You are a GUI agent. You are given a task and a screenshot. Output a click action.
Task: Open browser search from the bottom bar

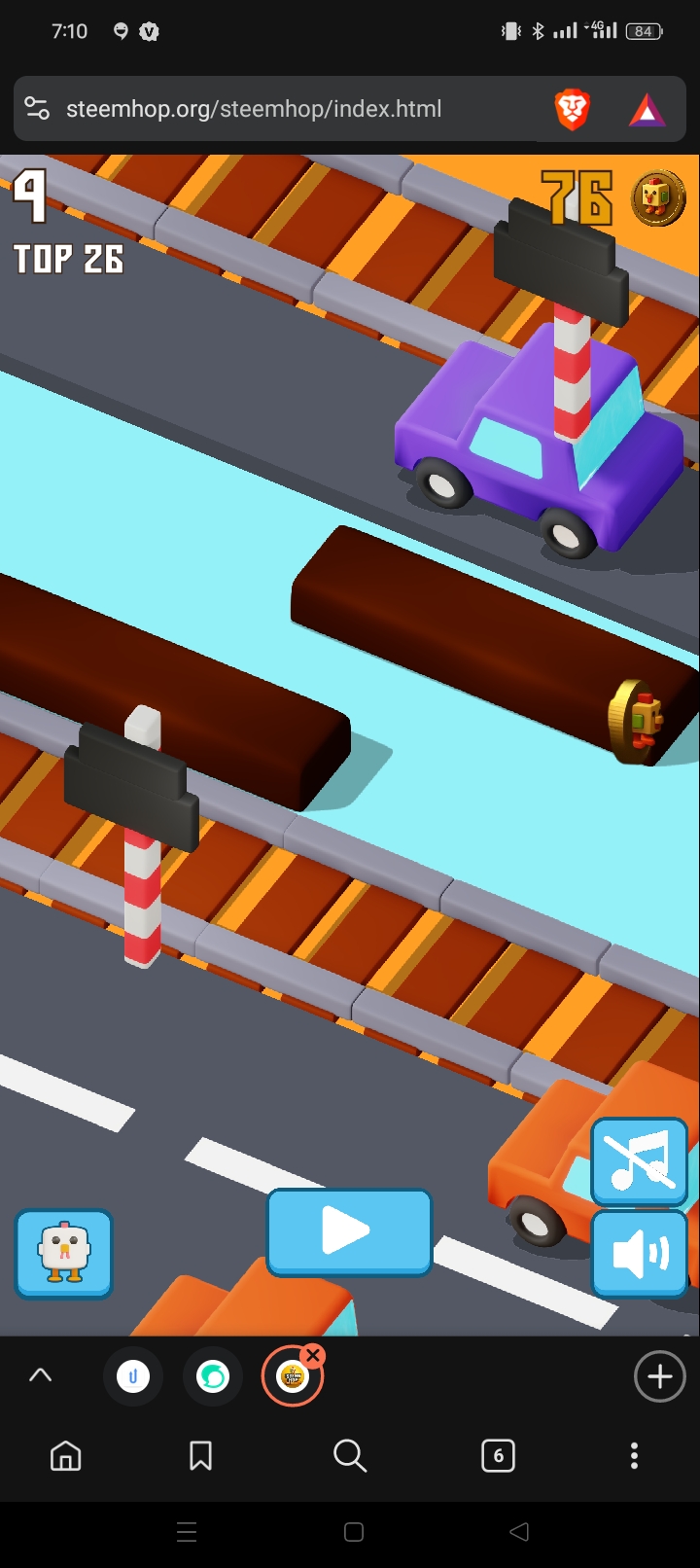point(349,1455)
